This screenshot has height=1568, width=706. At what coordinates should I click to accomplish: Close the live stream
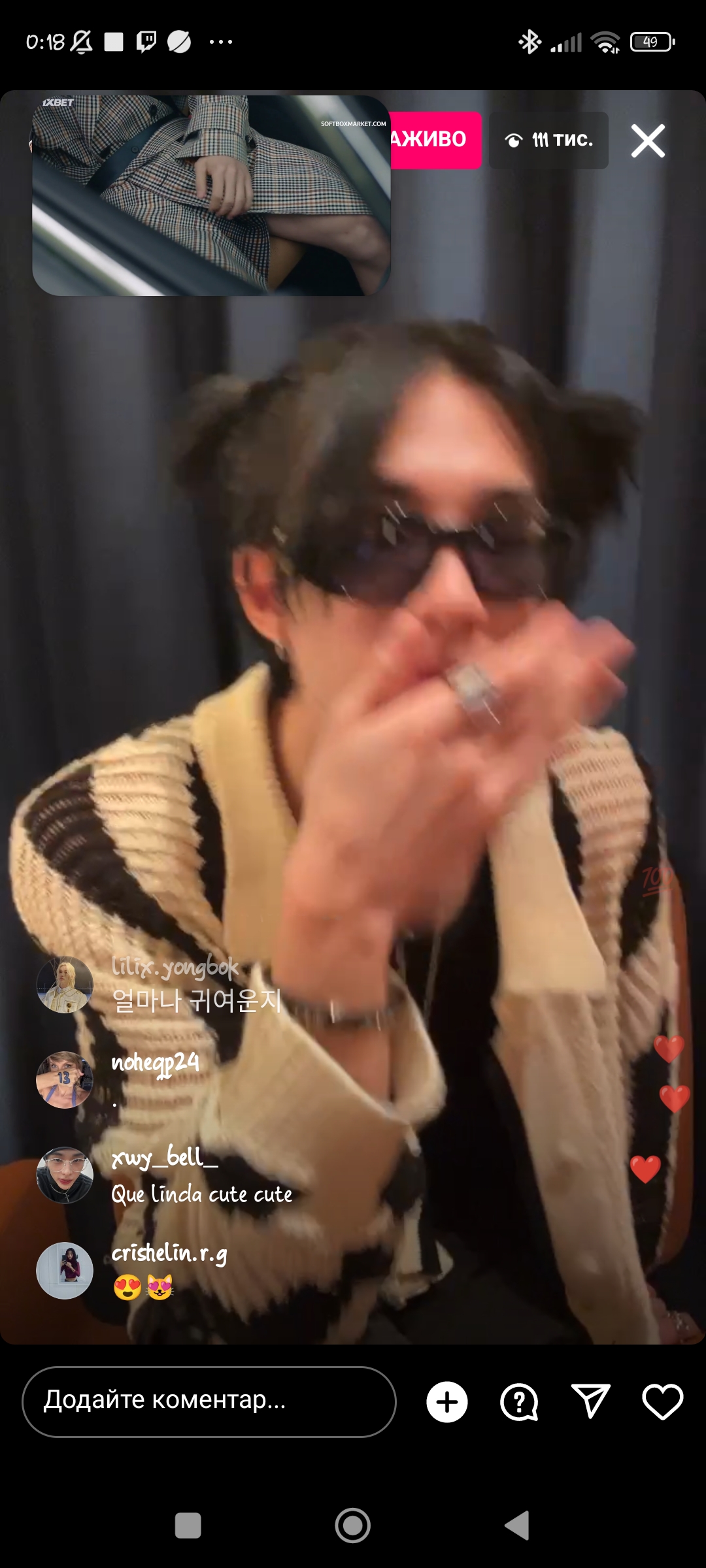[x=648, y=140]
